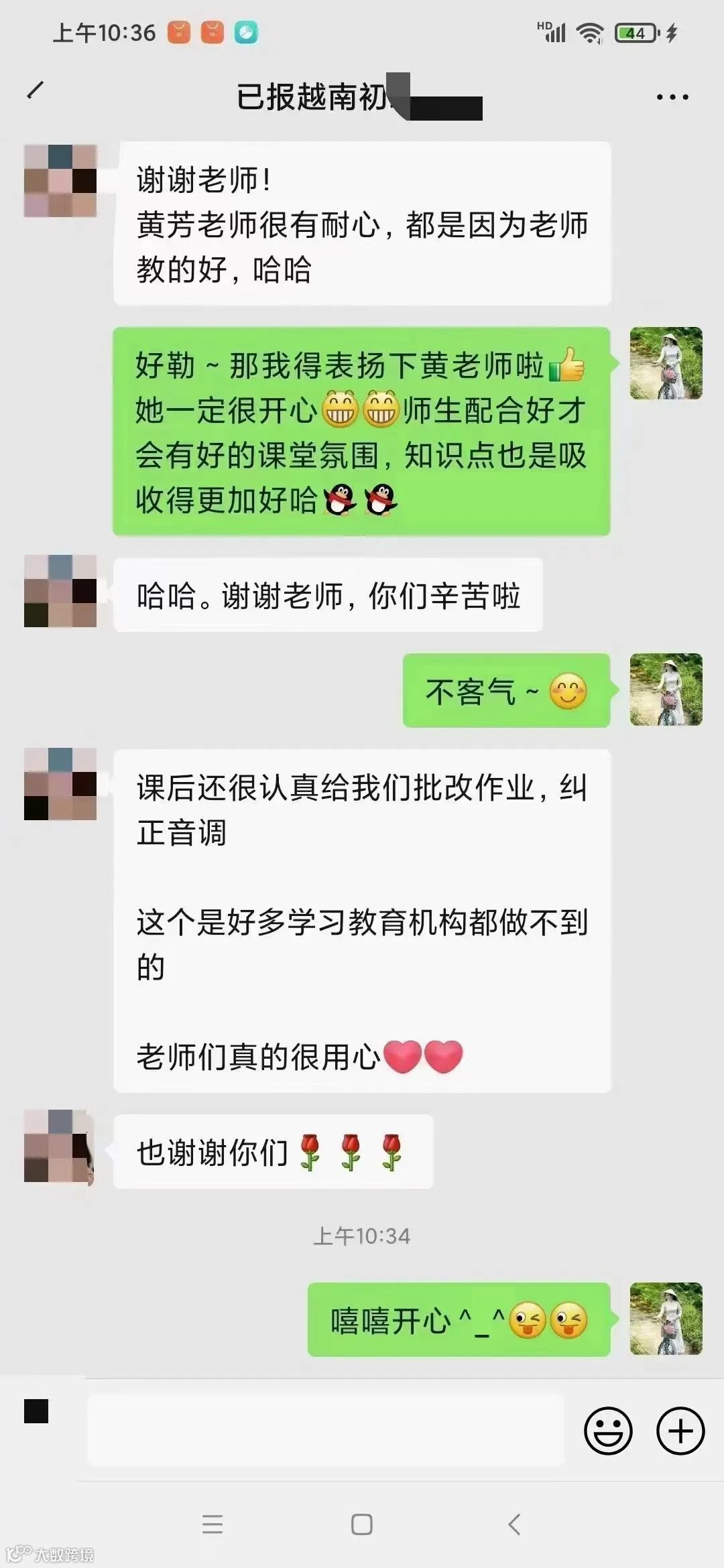
Task: Tap an orange shopping notification icon
Action: click(178, 31)
